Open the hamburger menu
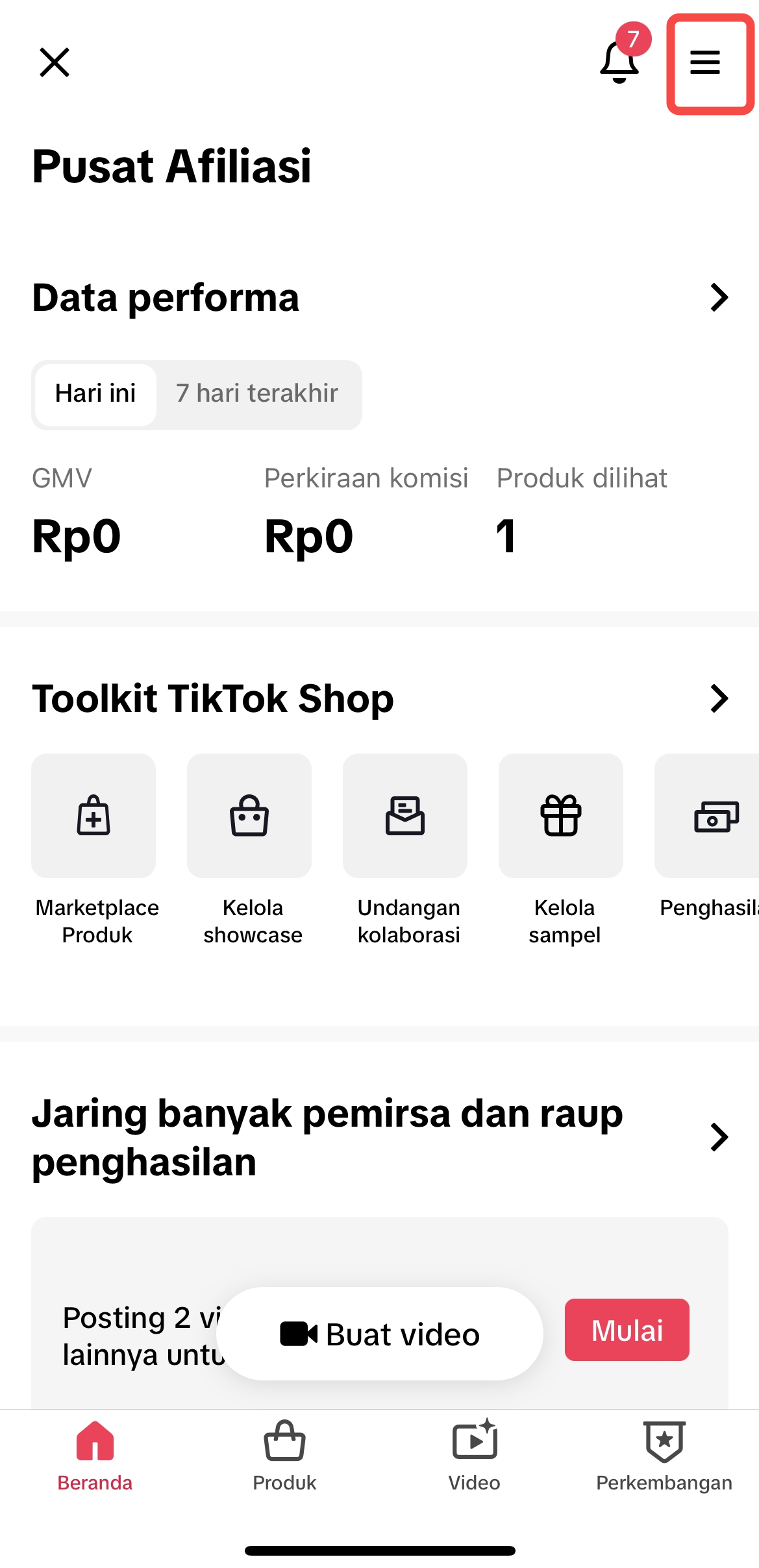Viewport: 759px width, 1568px height. 705,63
